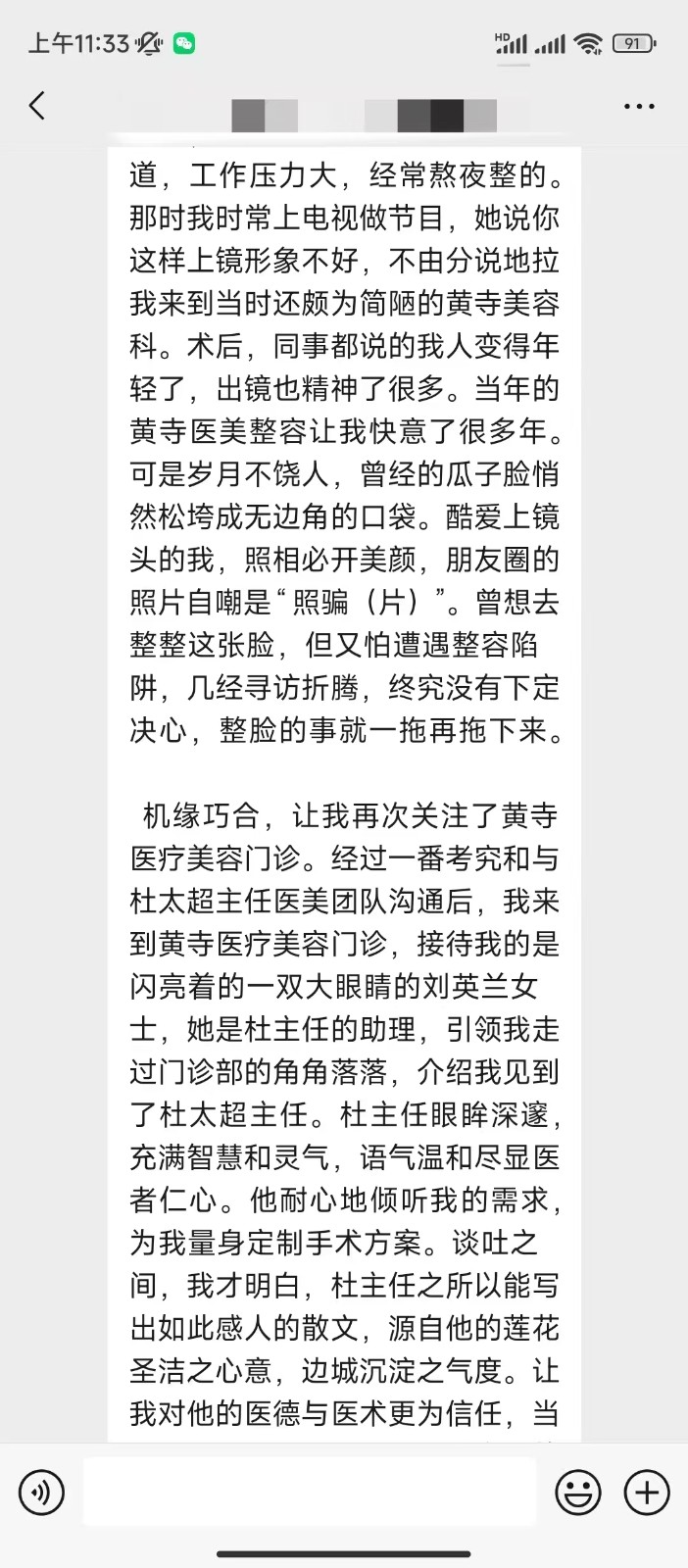Focus the message text field

click(x=309, y=1493)
